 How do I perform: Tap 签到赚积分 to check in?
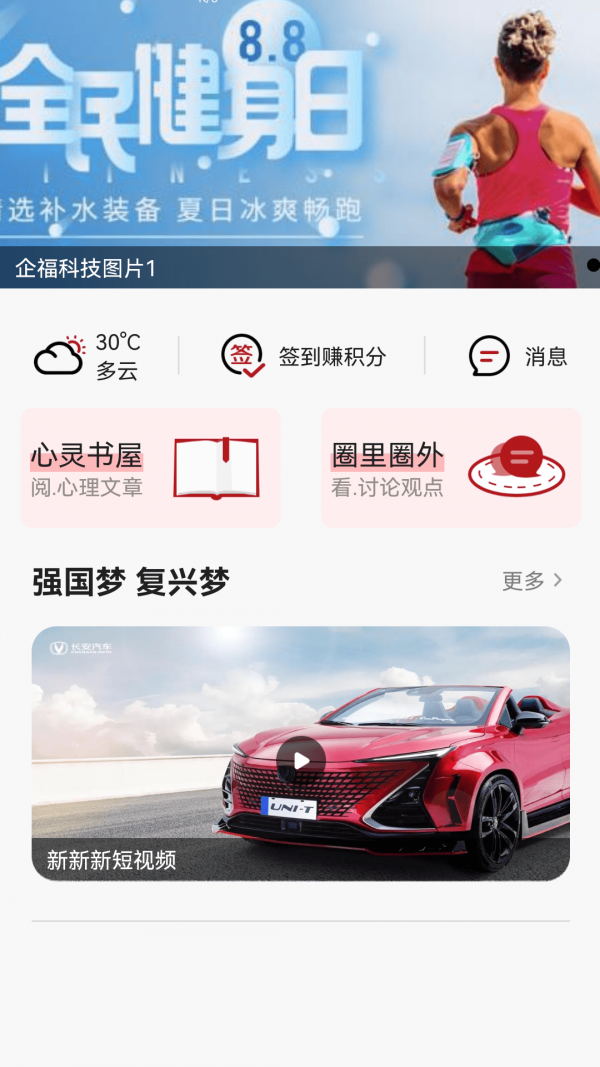coord(303,356)
